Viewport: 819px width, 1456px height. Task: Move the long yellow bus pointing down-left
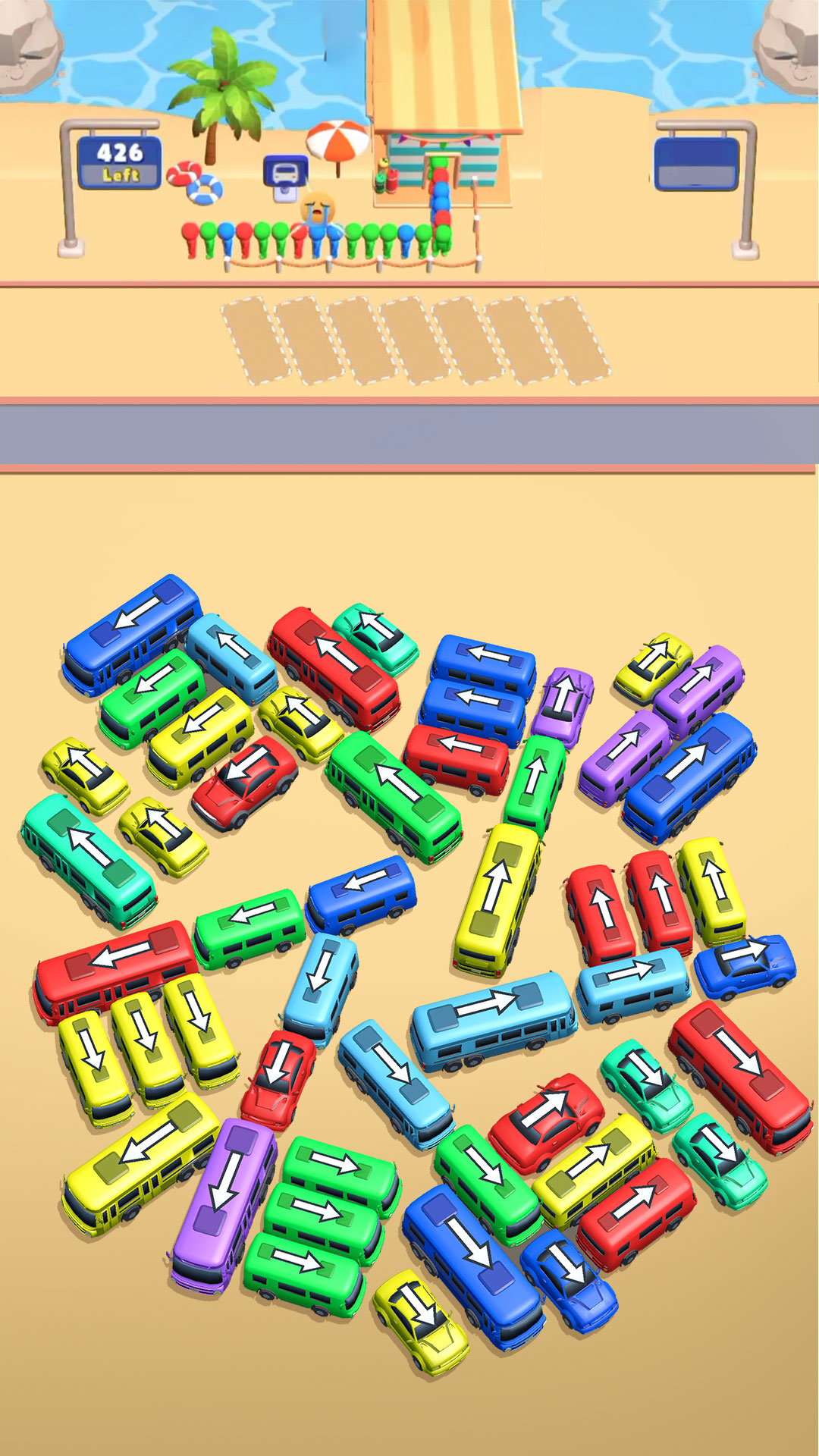click(x=142, y=1160)
